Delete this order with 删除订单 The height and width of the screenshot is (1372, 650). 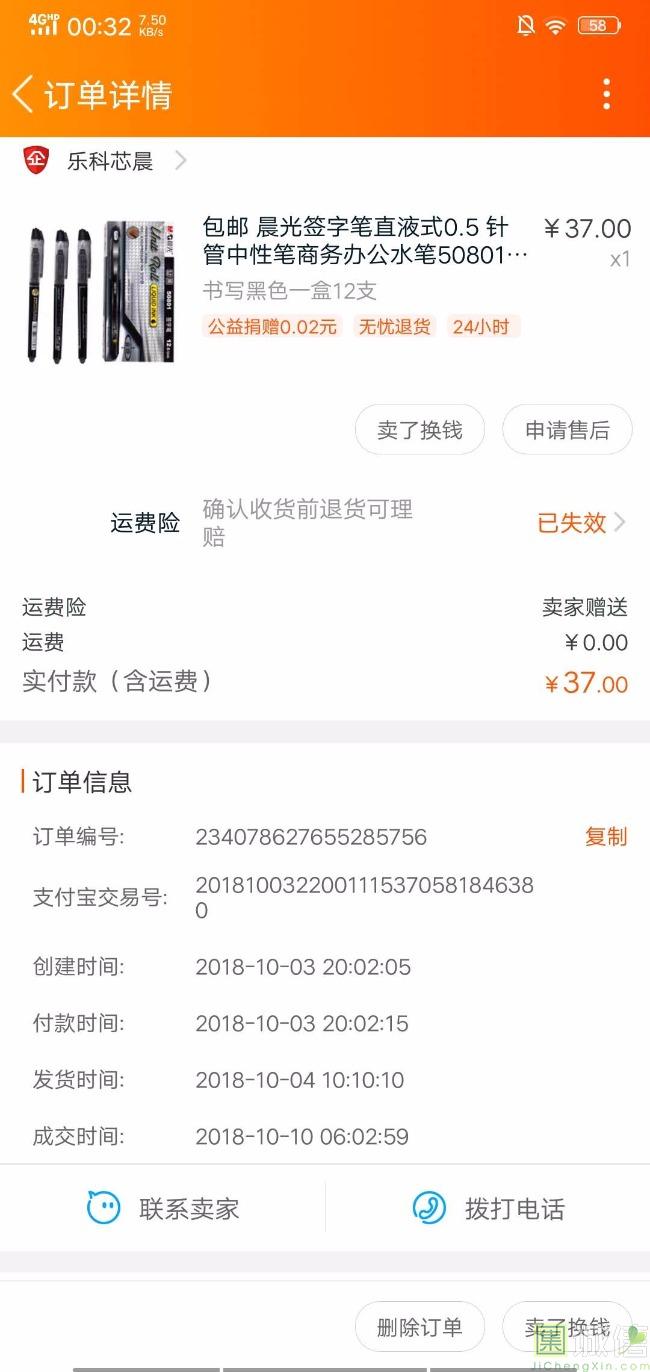tap(420, 1327)
